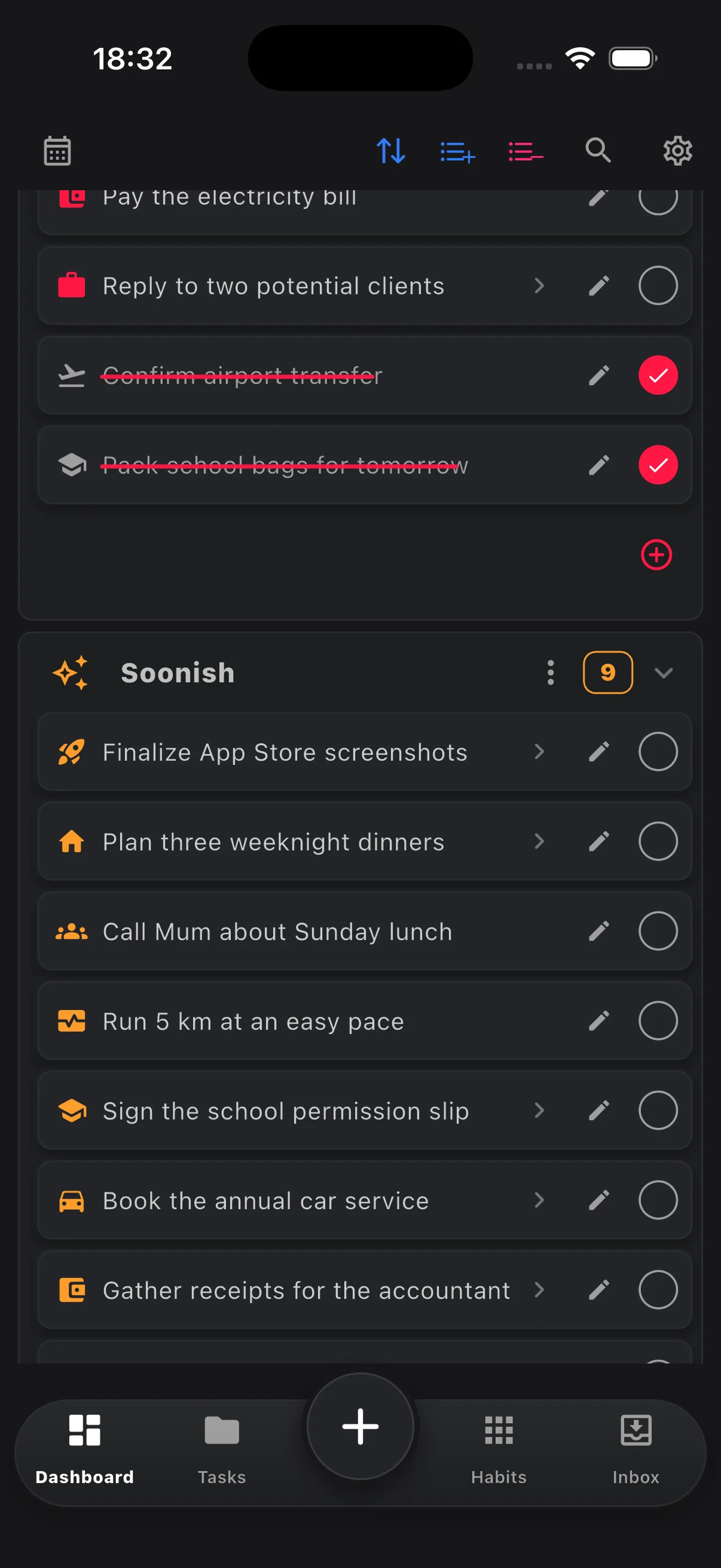Tap the red list icon in toolbar
The image size is (721, 1568).
point(526,151)
